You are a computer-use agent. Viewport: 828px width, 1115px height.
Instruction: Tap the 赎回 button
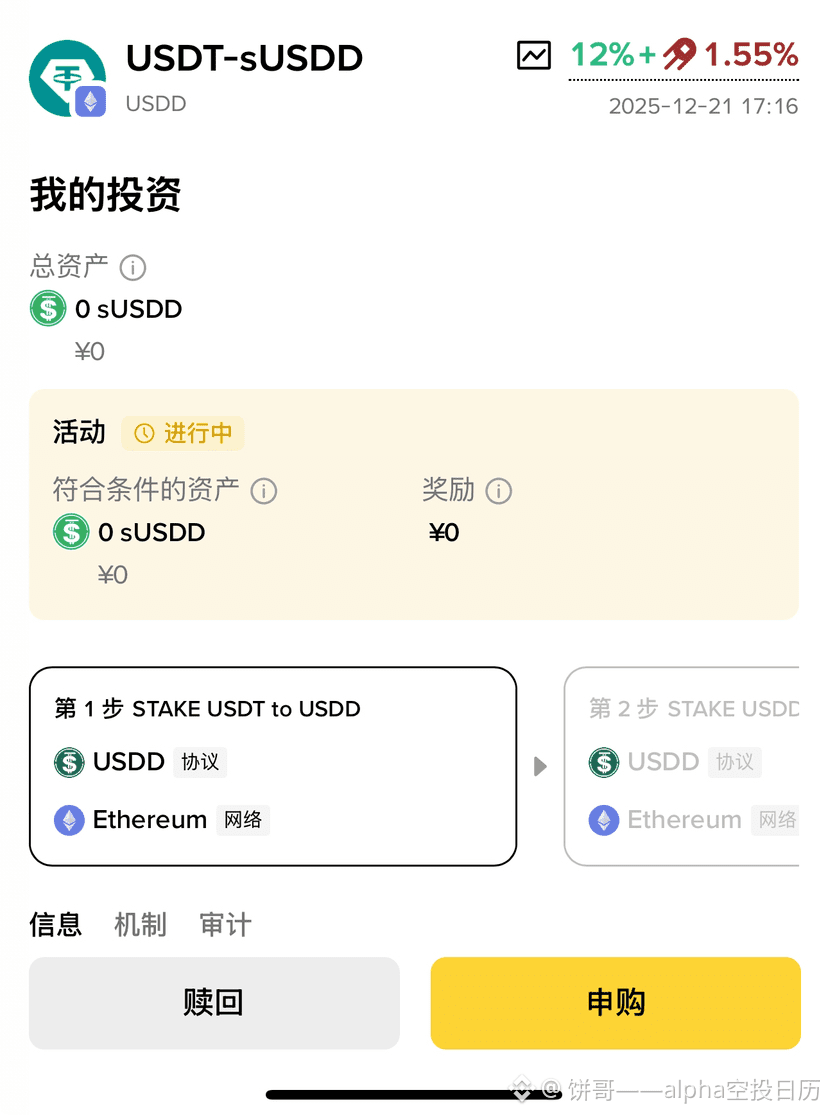point(214,1003)
